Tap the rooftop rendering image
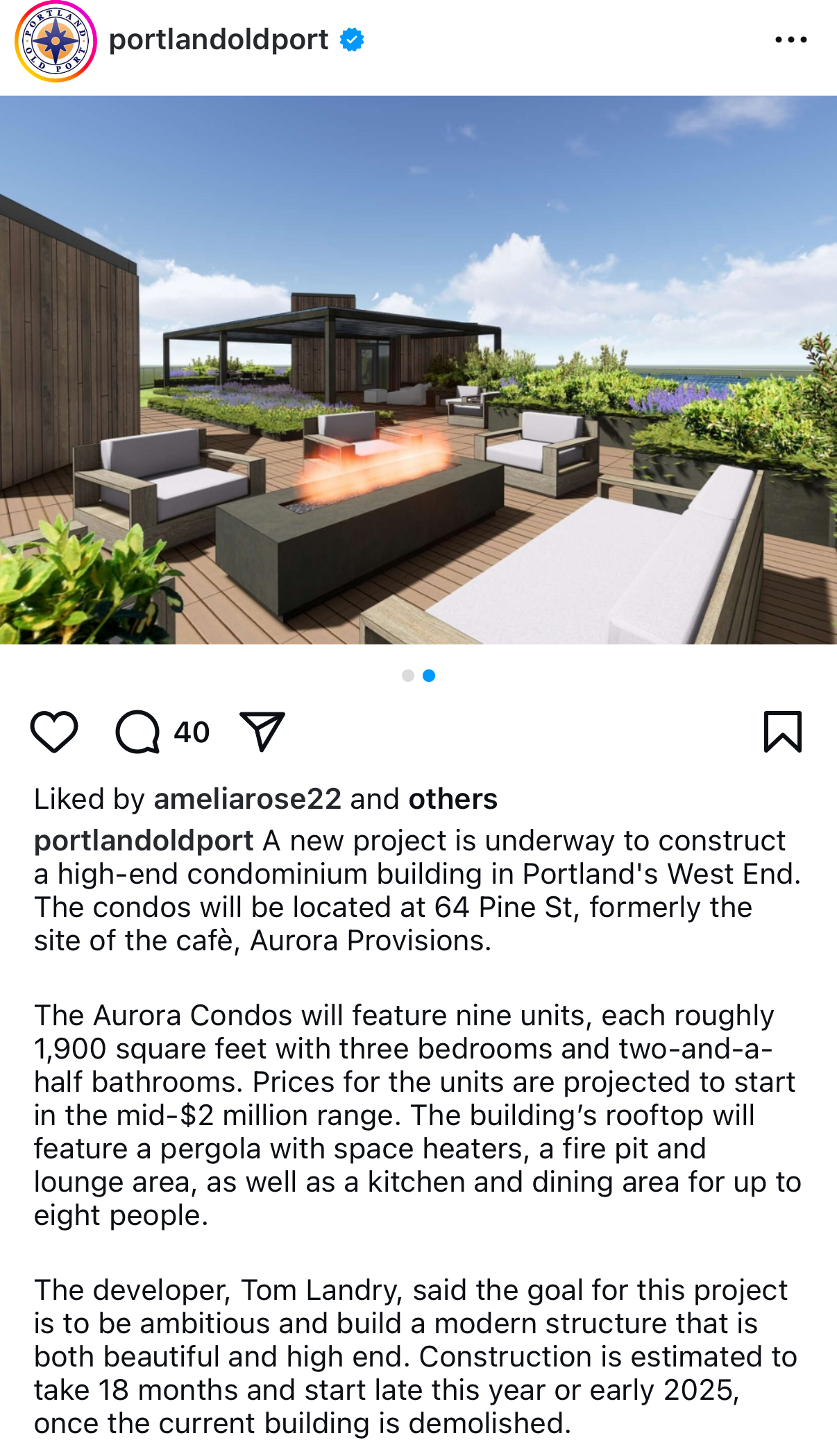 click(418, 370)
